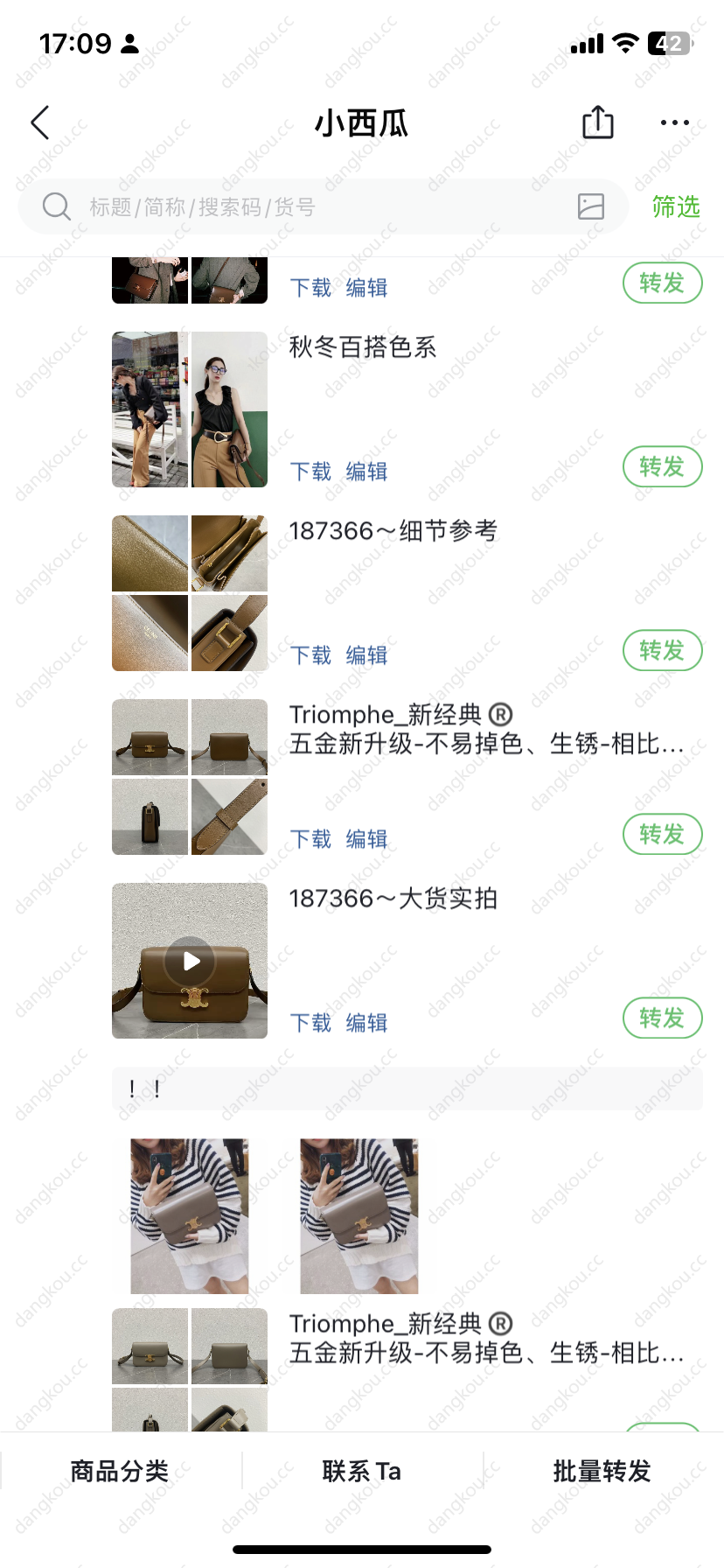Go back using the top-left arrow
Viewport: 724px width, 1568px height.
click(40, 123)
